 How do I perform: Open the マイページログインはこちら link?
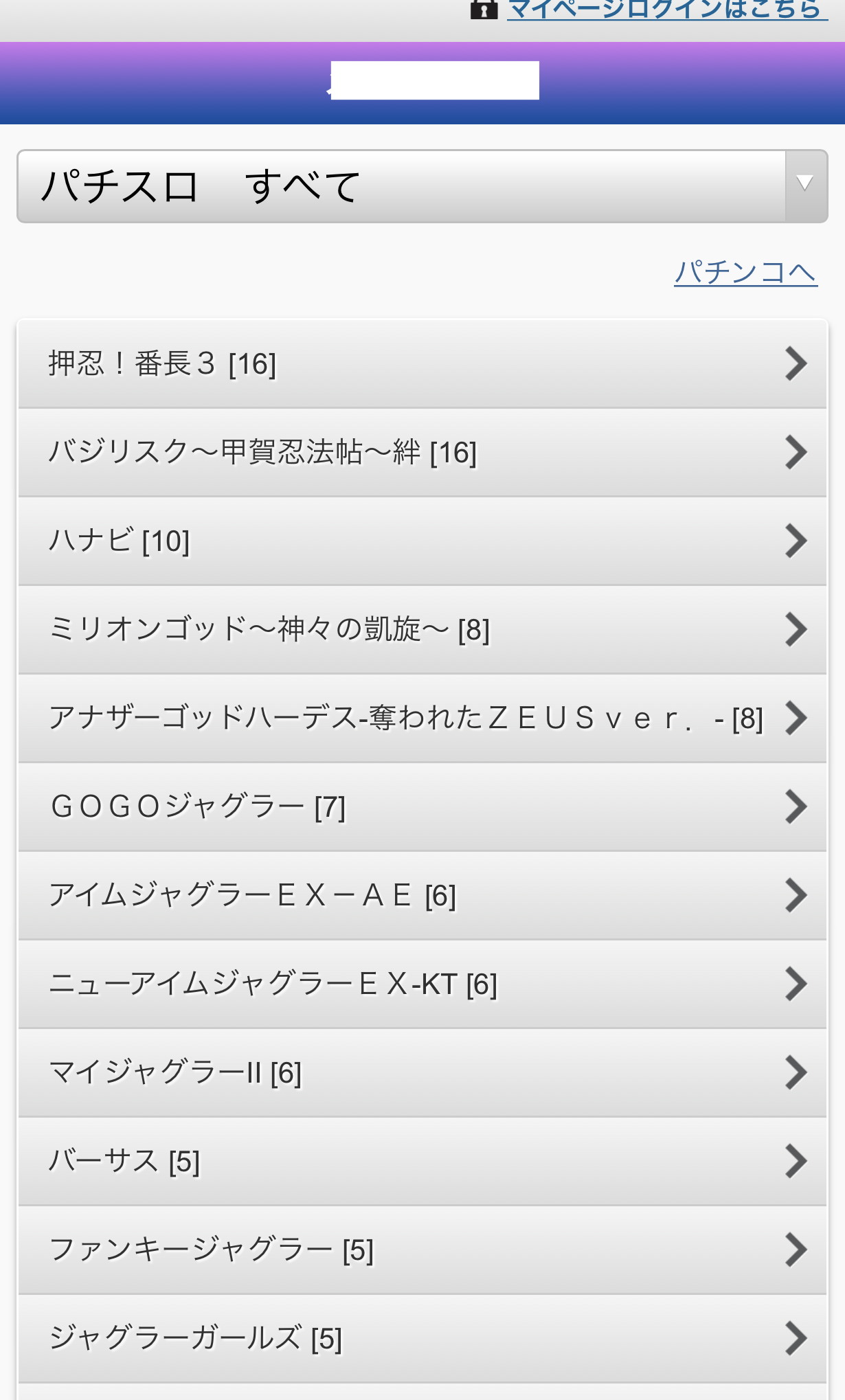(667, 10)
